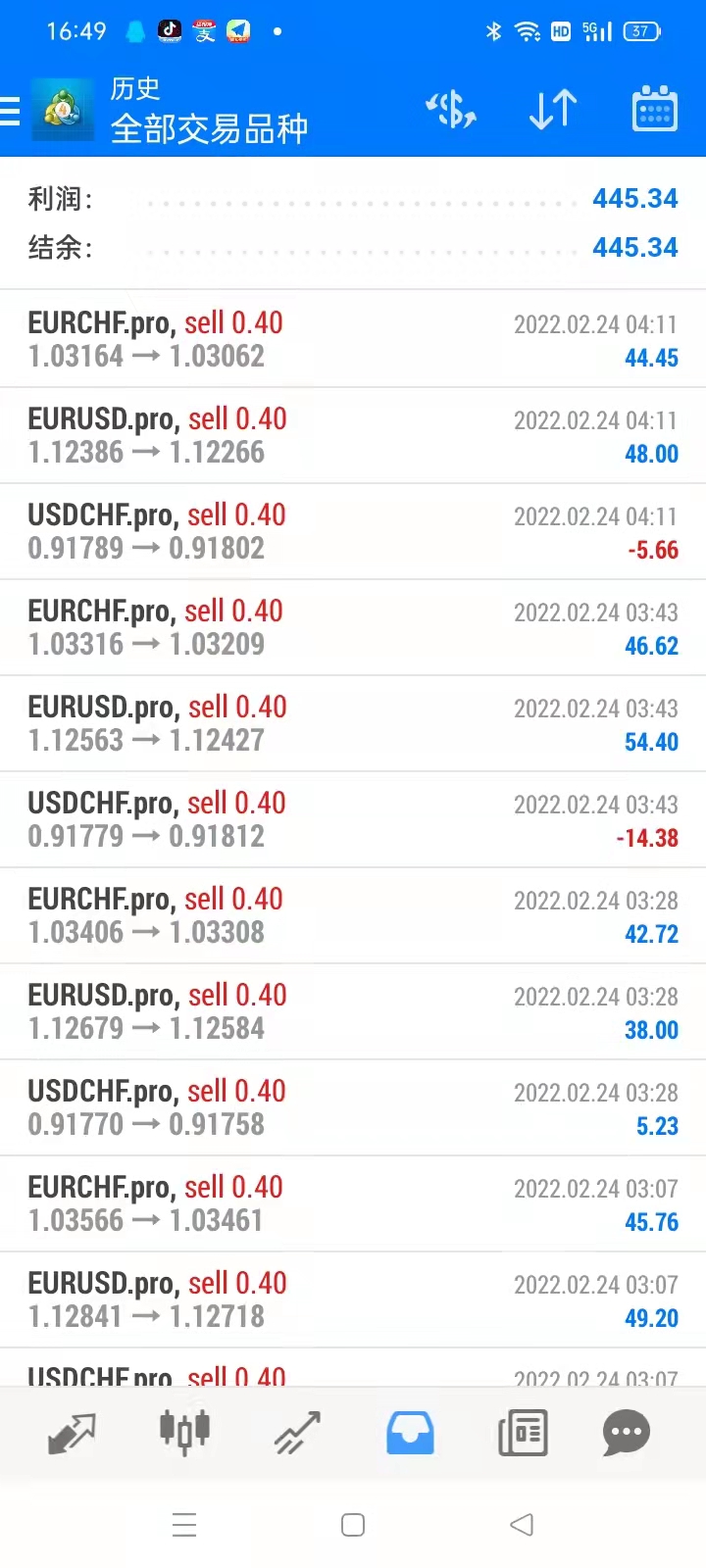Open the calendar date range picker

(x=654, y=110)
